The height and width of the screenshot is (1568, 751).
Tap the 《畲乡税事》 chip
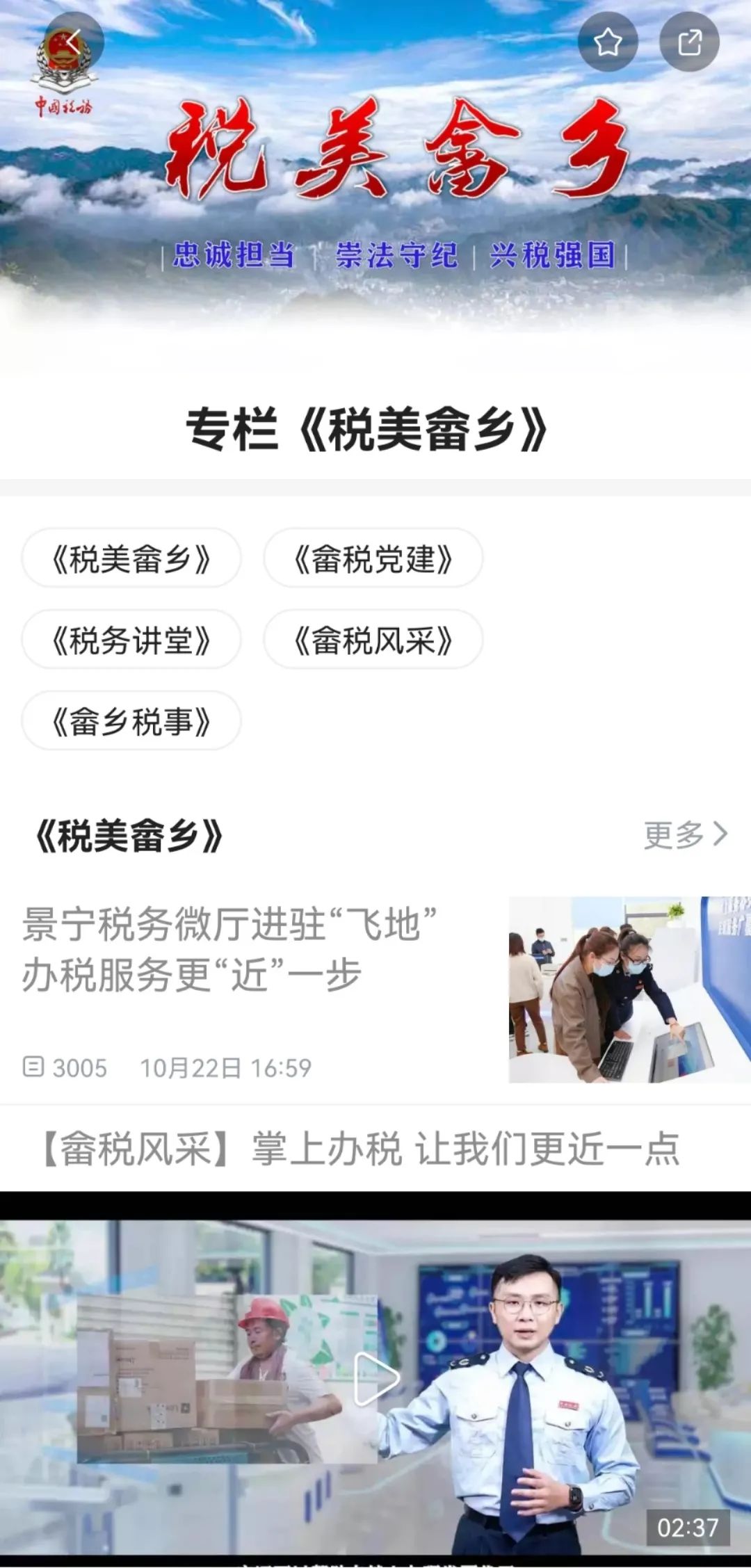(x=131, y=721)
